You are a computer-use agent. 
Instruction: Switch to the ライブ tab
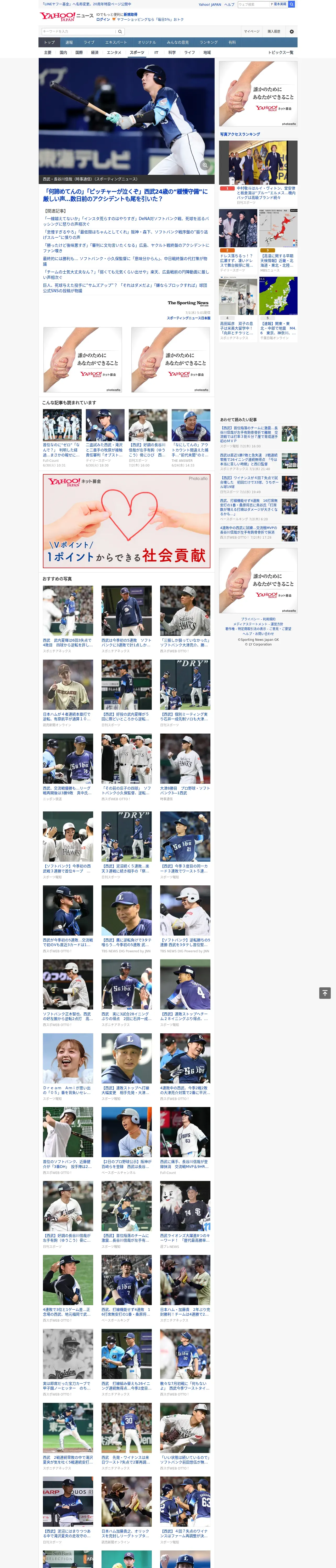[x=89, y=43]
